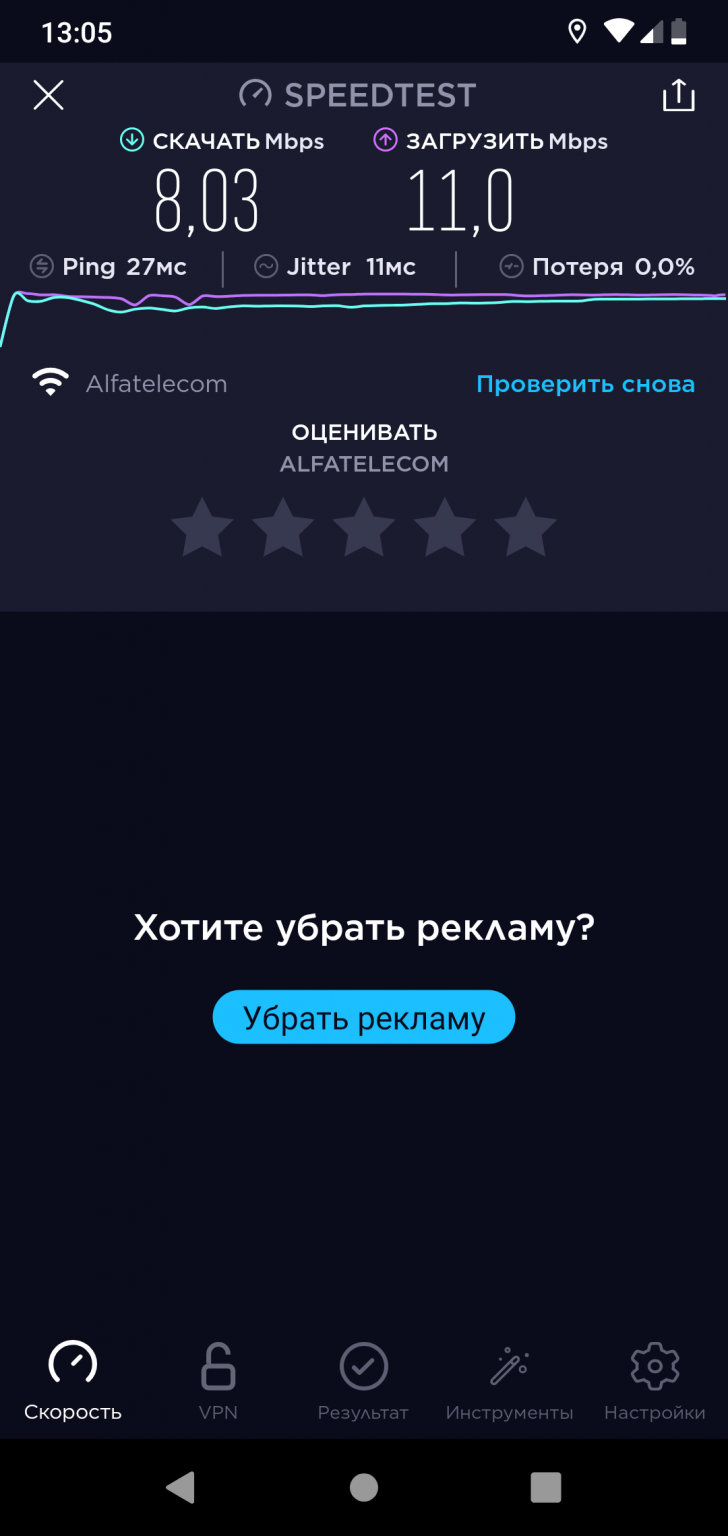Switch to the VPN tab

coord(218,1381)
